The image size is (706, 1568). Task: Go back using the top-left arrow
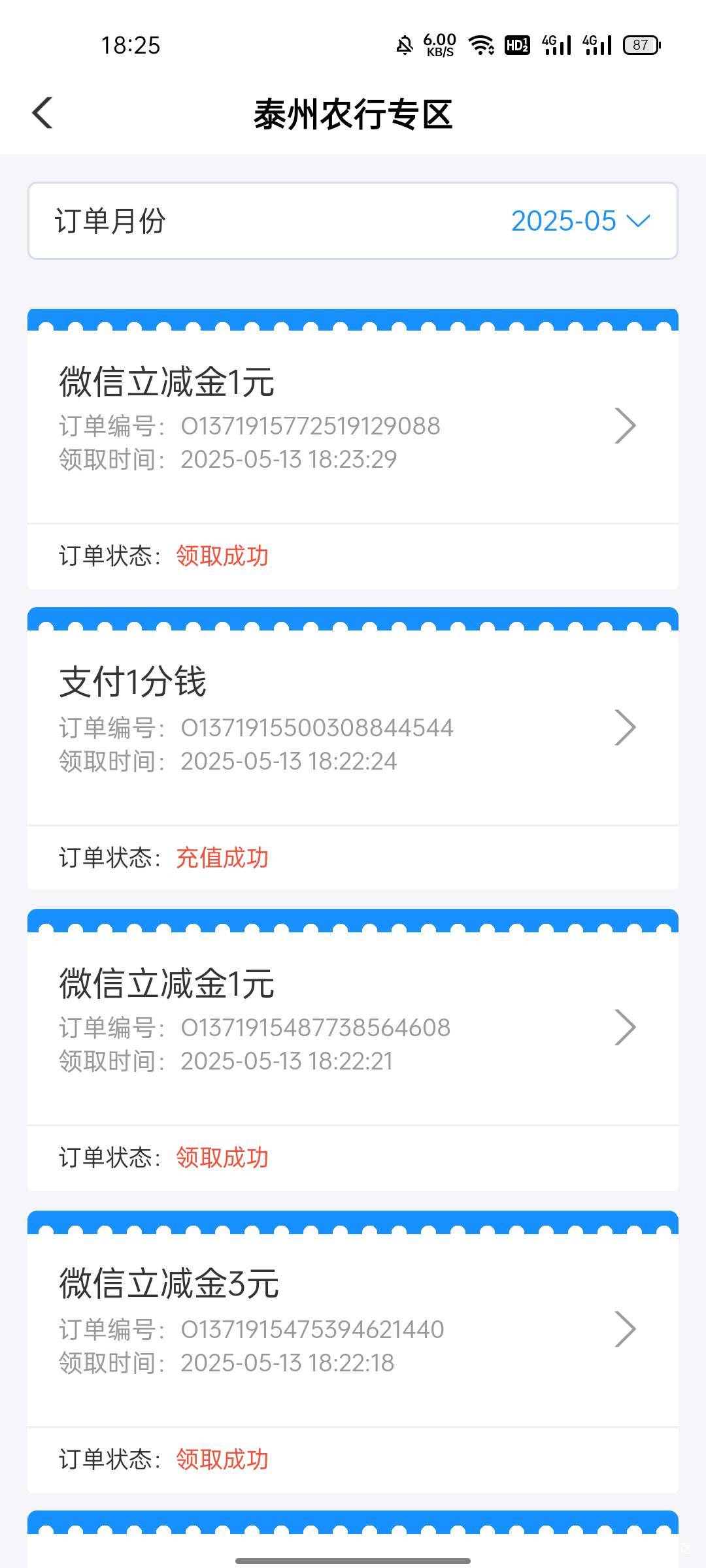point(42,113)
